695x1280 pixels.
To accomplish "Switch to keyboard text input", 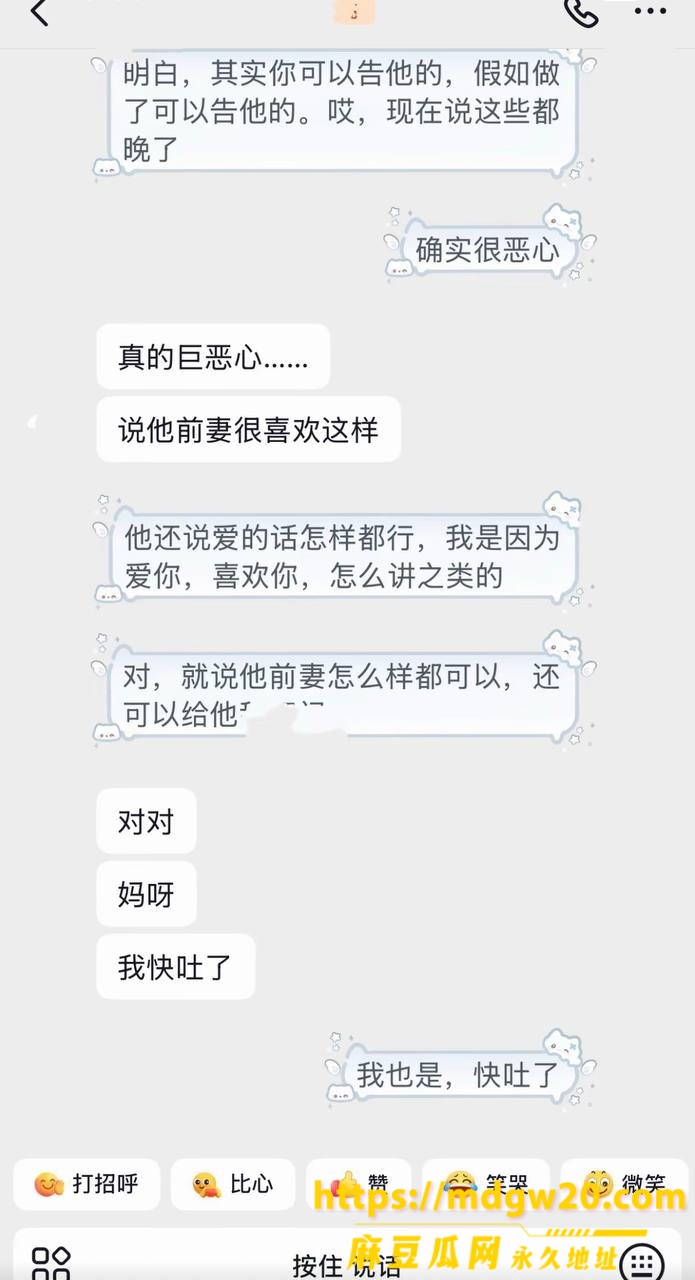I will 642,1262.
